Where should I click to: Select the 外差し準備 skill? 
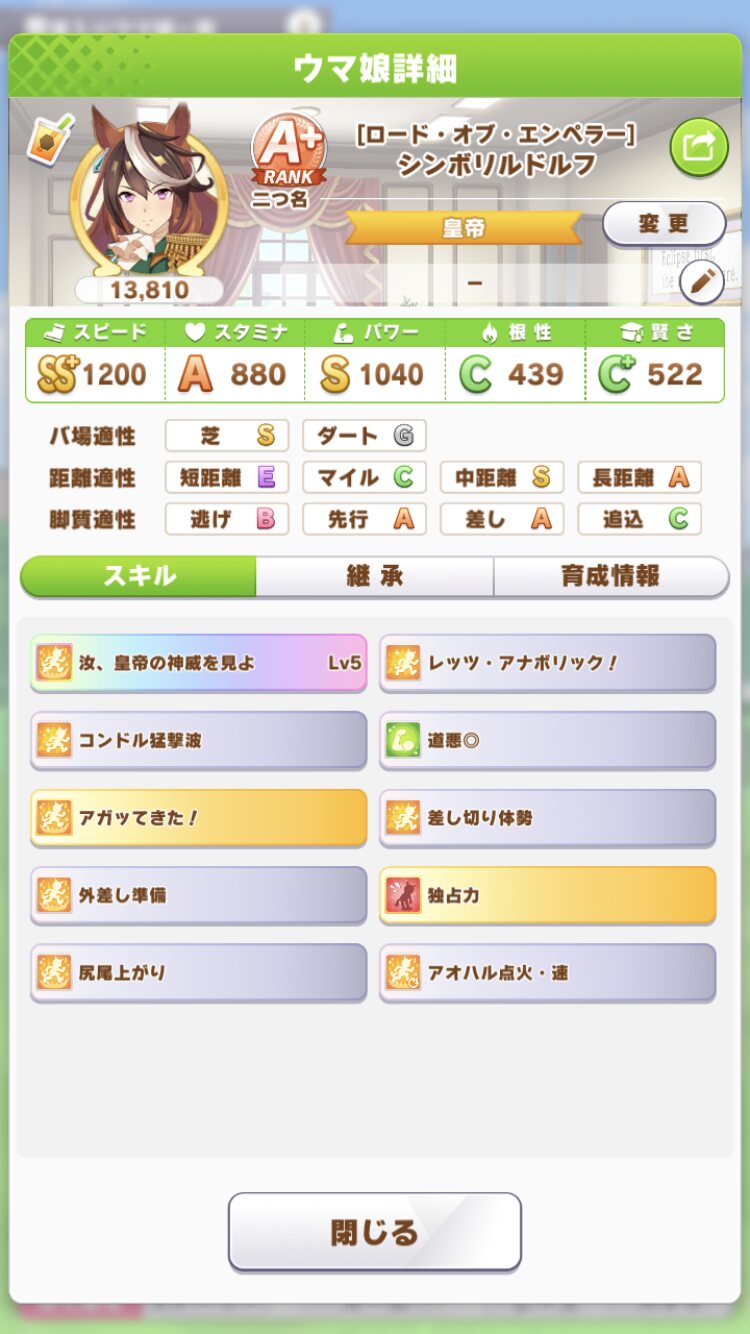pyautogui.click(x=199, y=895)
